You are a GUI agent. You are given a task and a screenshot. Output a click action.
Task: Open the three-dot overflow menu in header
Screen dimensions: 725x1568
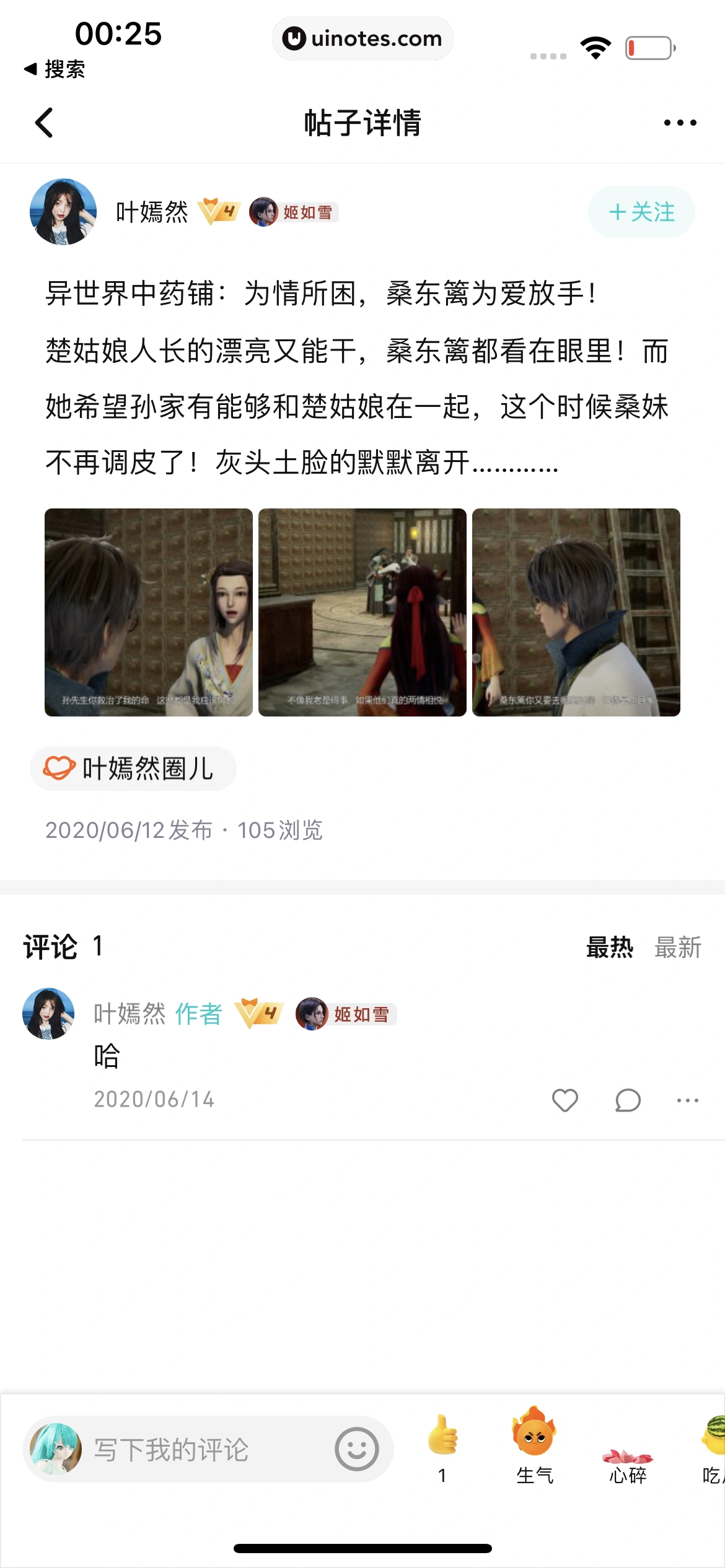click(x=680, y=123)
